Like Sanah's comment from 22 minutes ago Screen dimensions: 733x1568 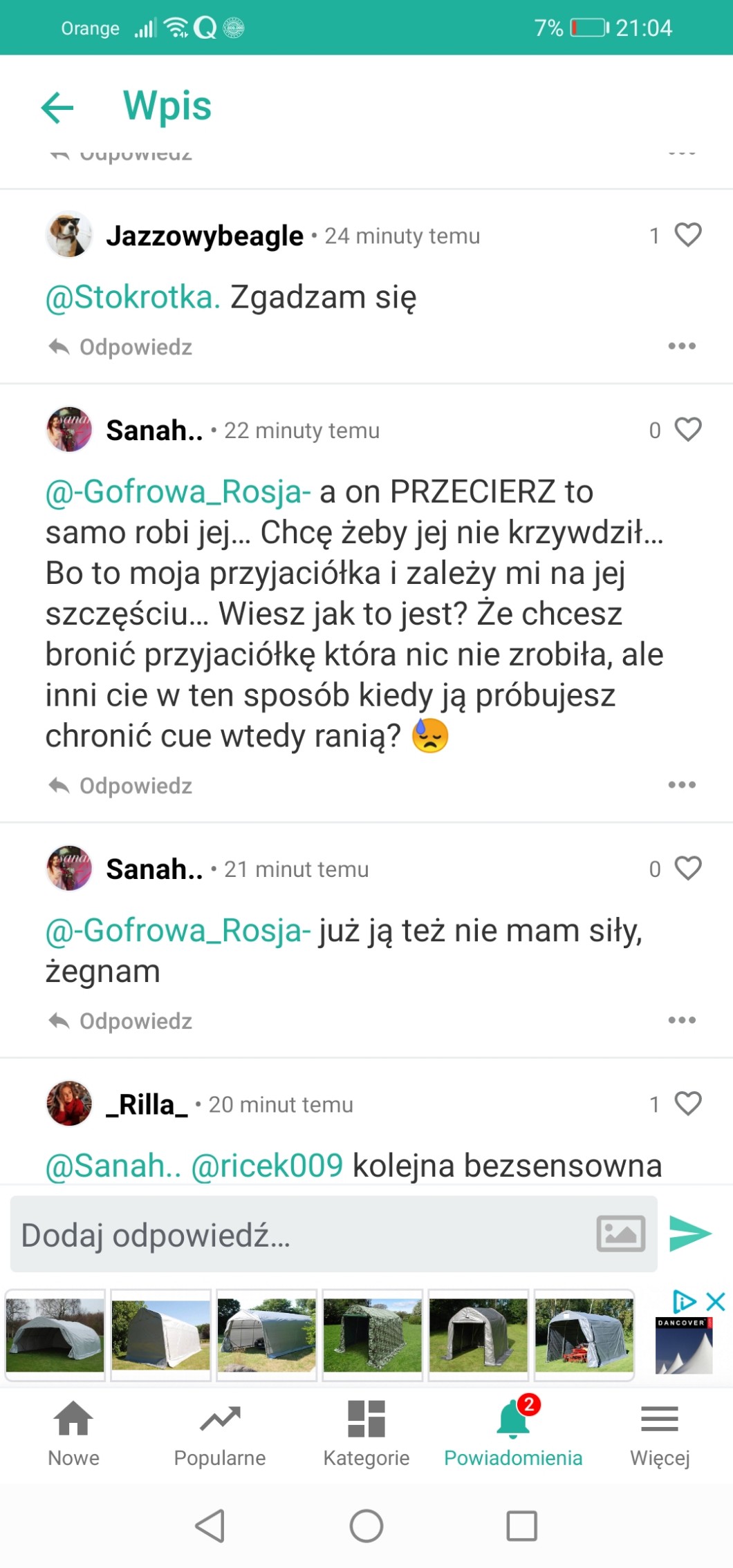(687, 430)
